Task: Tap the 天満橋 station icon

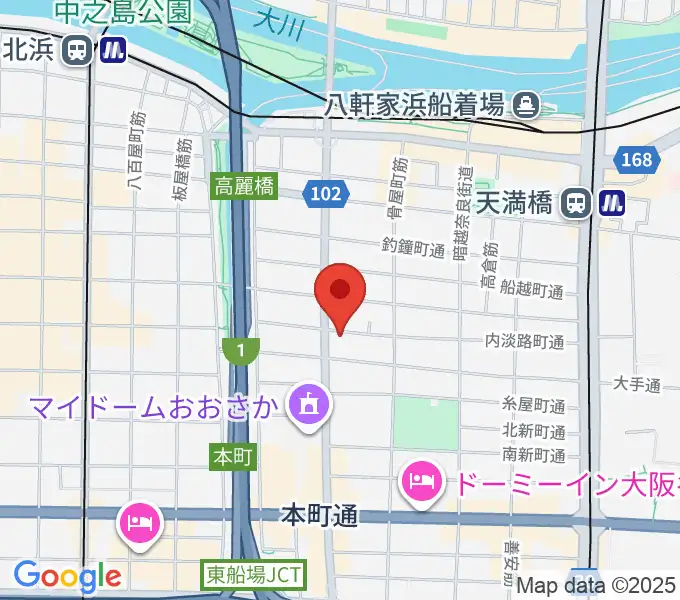Action: point(575,203)
